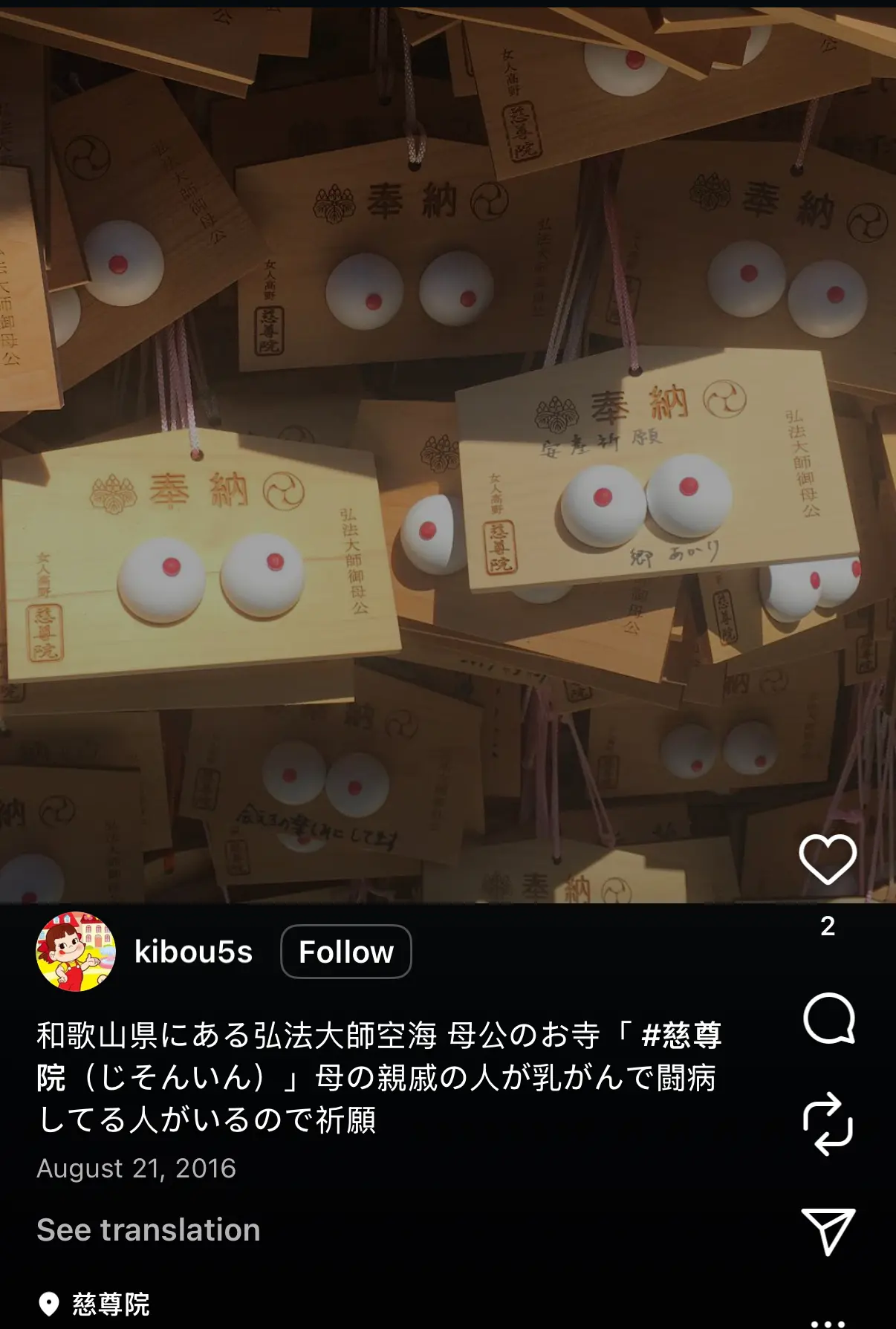
Task: Open kibou5s profile picture
Action: click(76, 952)
